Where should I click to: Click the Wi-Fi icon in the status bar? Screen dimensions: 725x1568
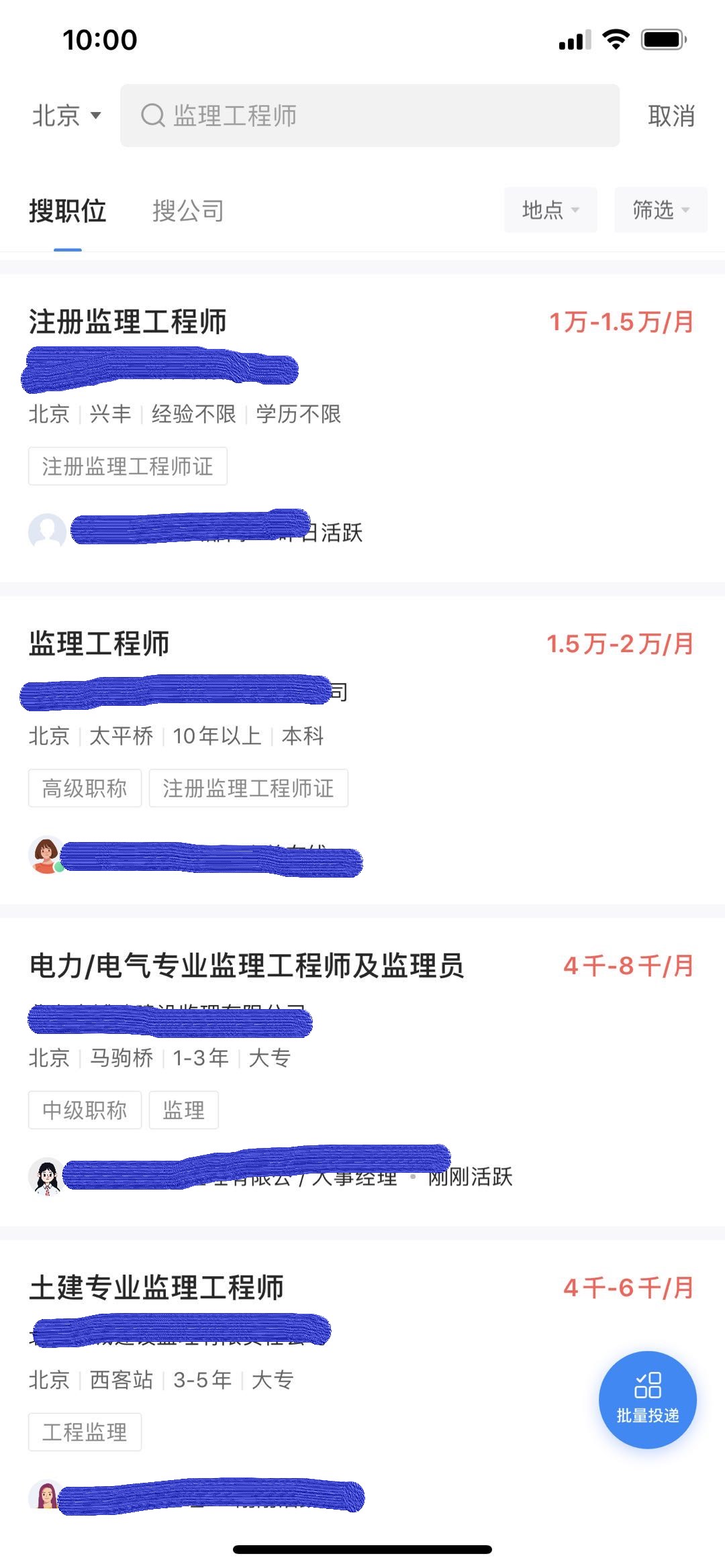click(614, 39)
